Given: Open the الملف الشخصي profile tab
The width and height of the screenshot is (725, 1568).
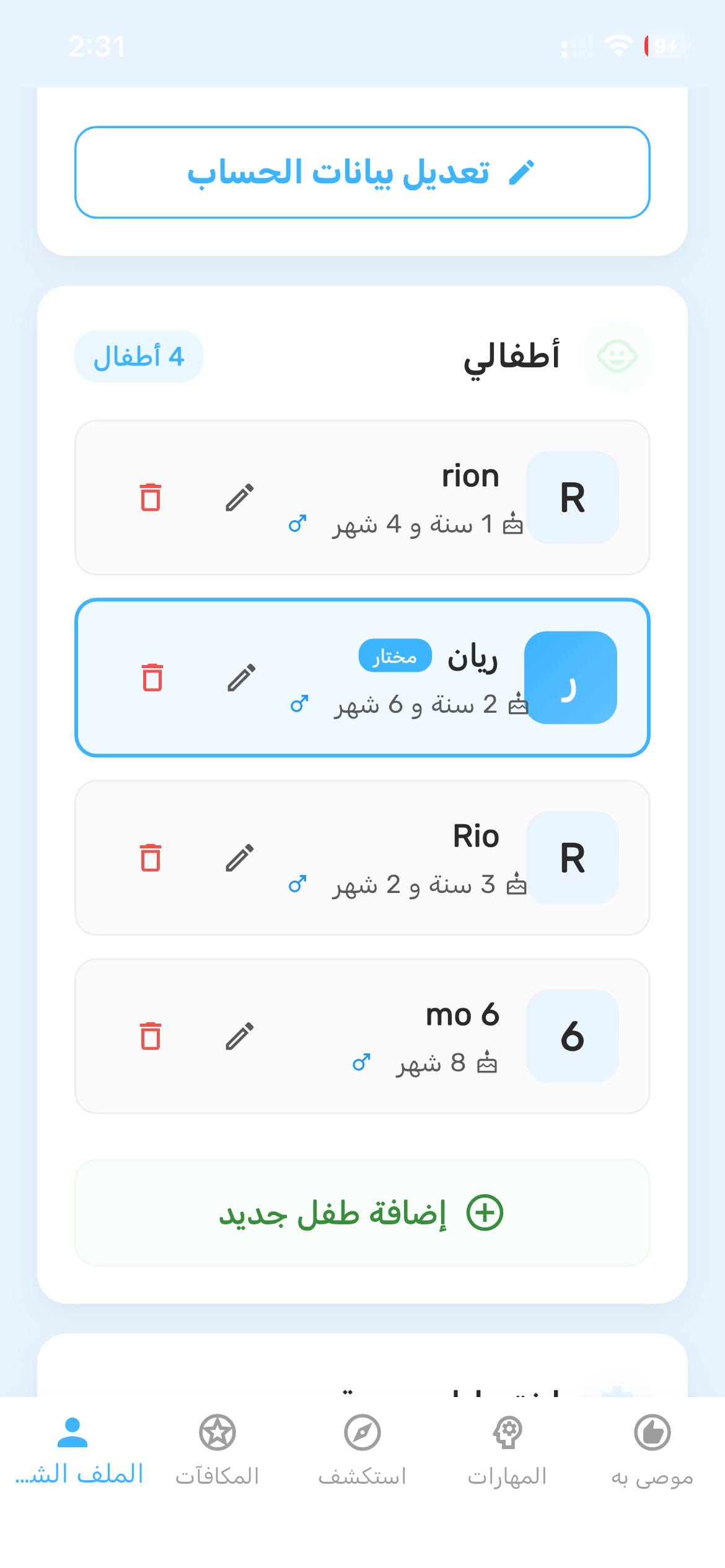Looking at the screenshot, I should (73, 1449).
